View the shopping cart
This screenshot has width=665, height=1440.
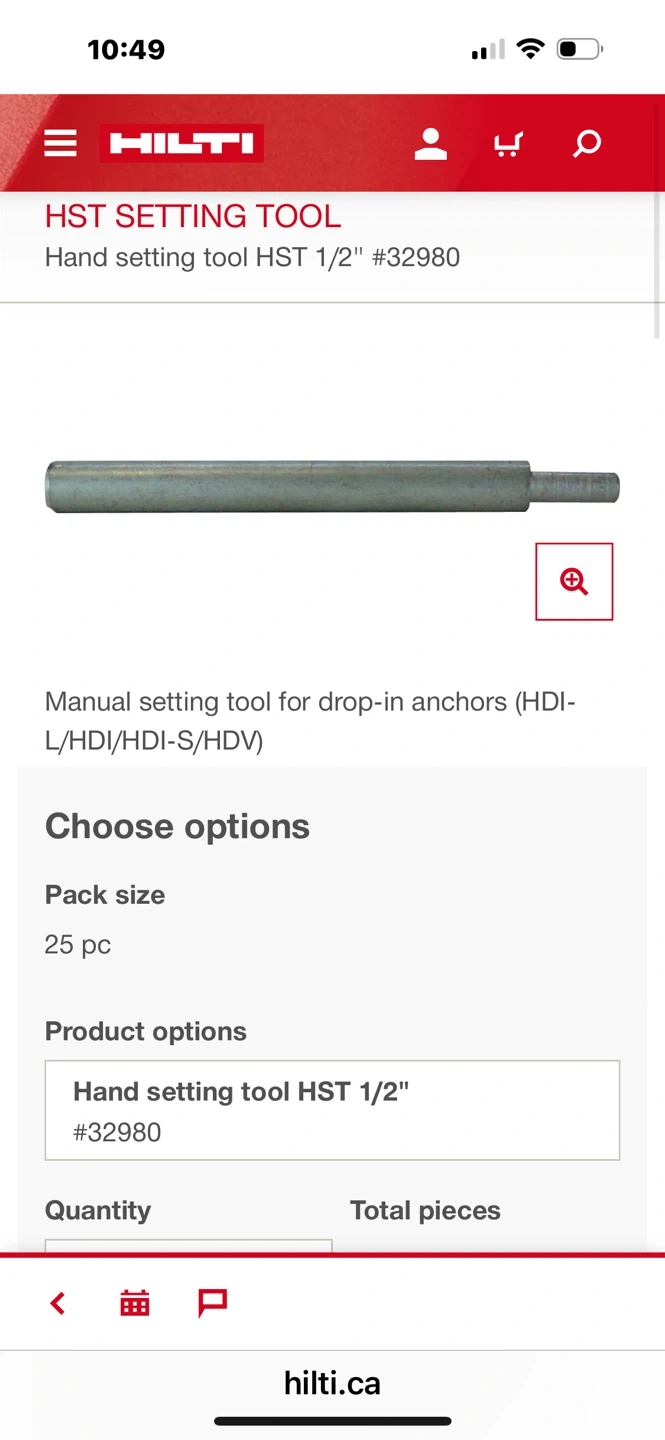[x=508, y=145]
